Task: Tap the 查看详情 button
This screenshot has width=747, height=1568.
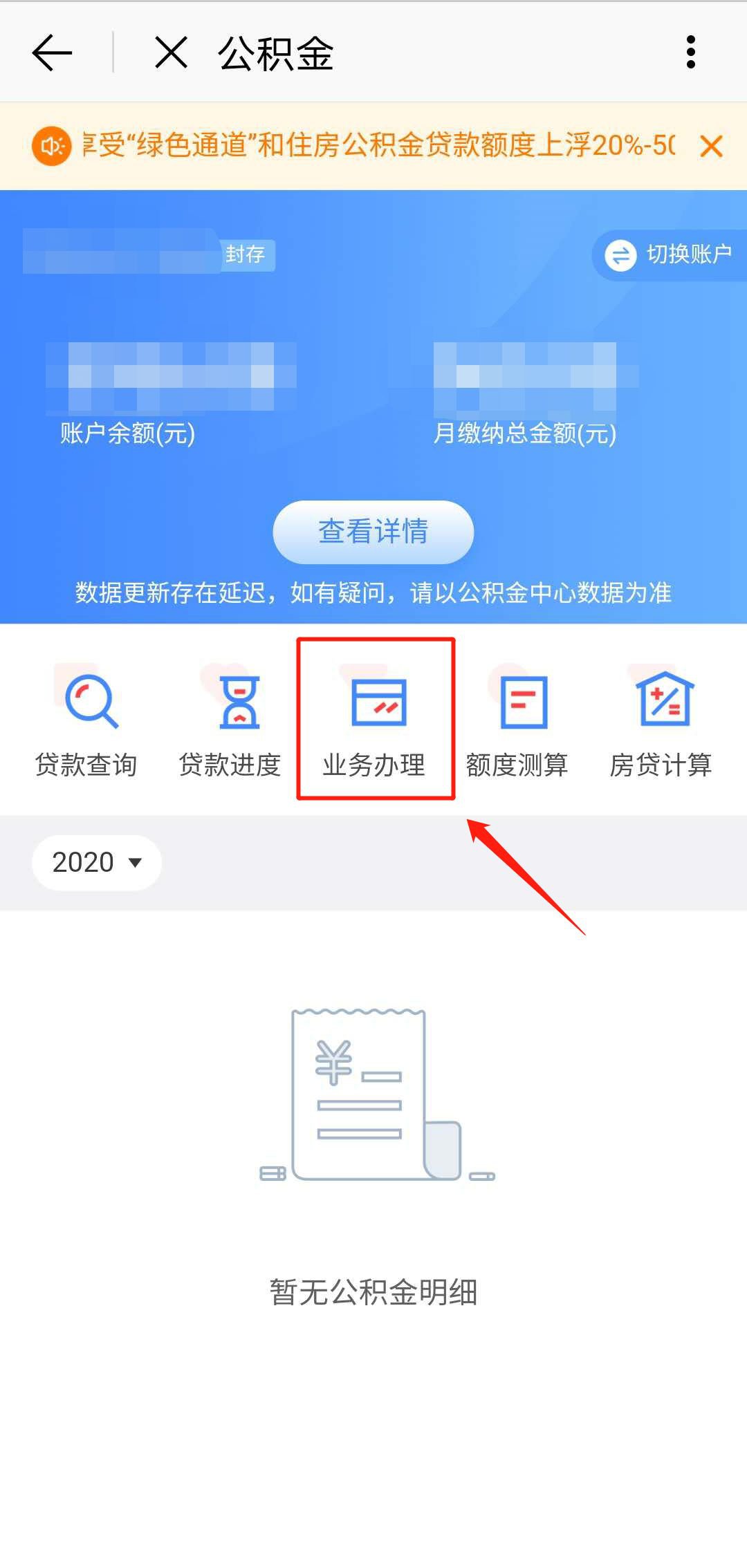Action: (373, 532)
